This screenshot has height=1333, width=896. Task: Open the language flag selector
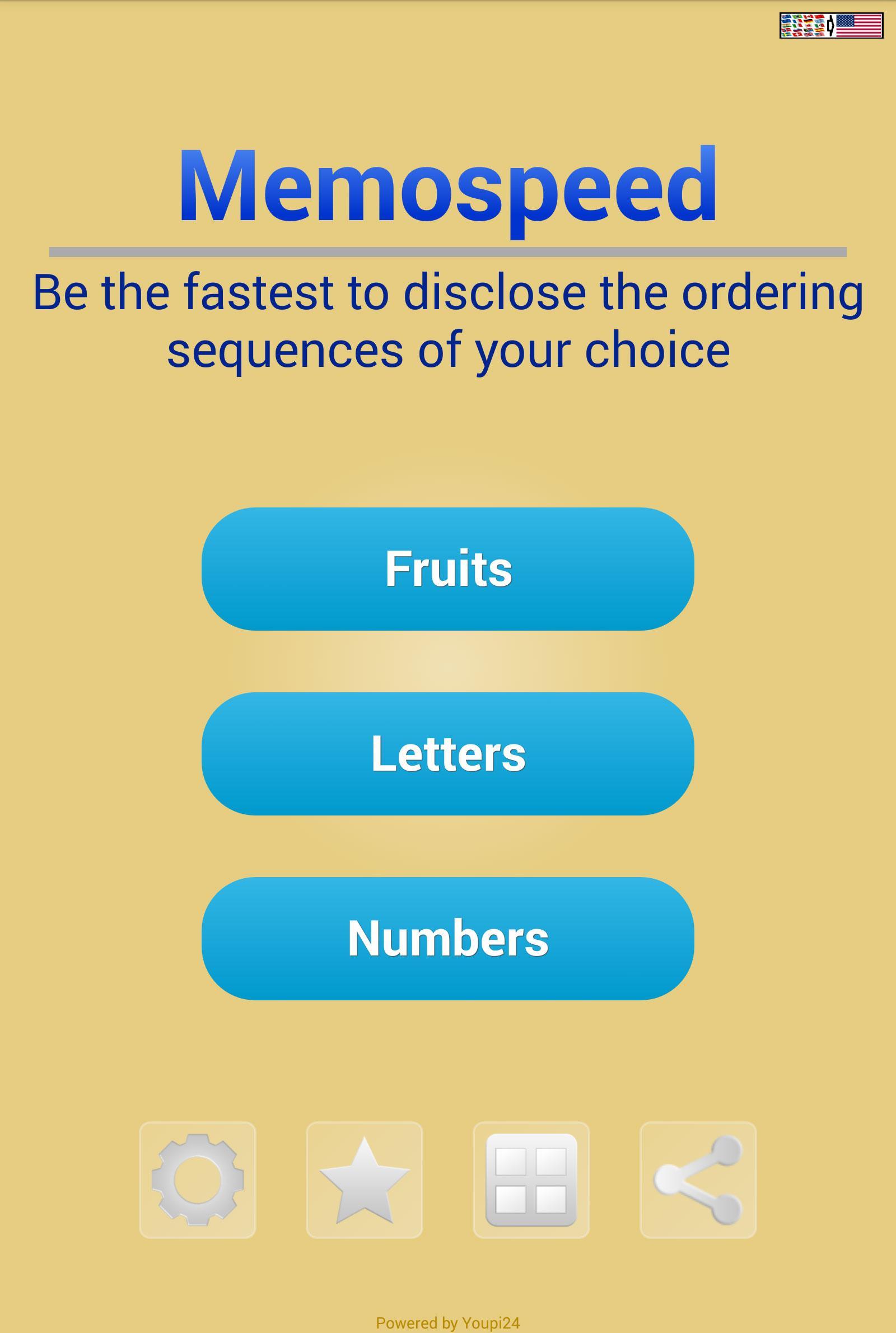point(831,26)
